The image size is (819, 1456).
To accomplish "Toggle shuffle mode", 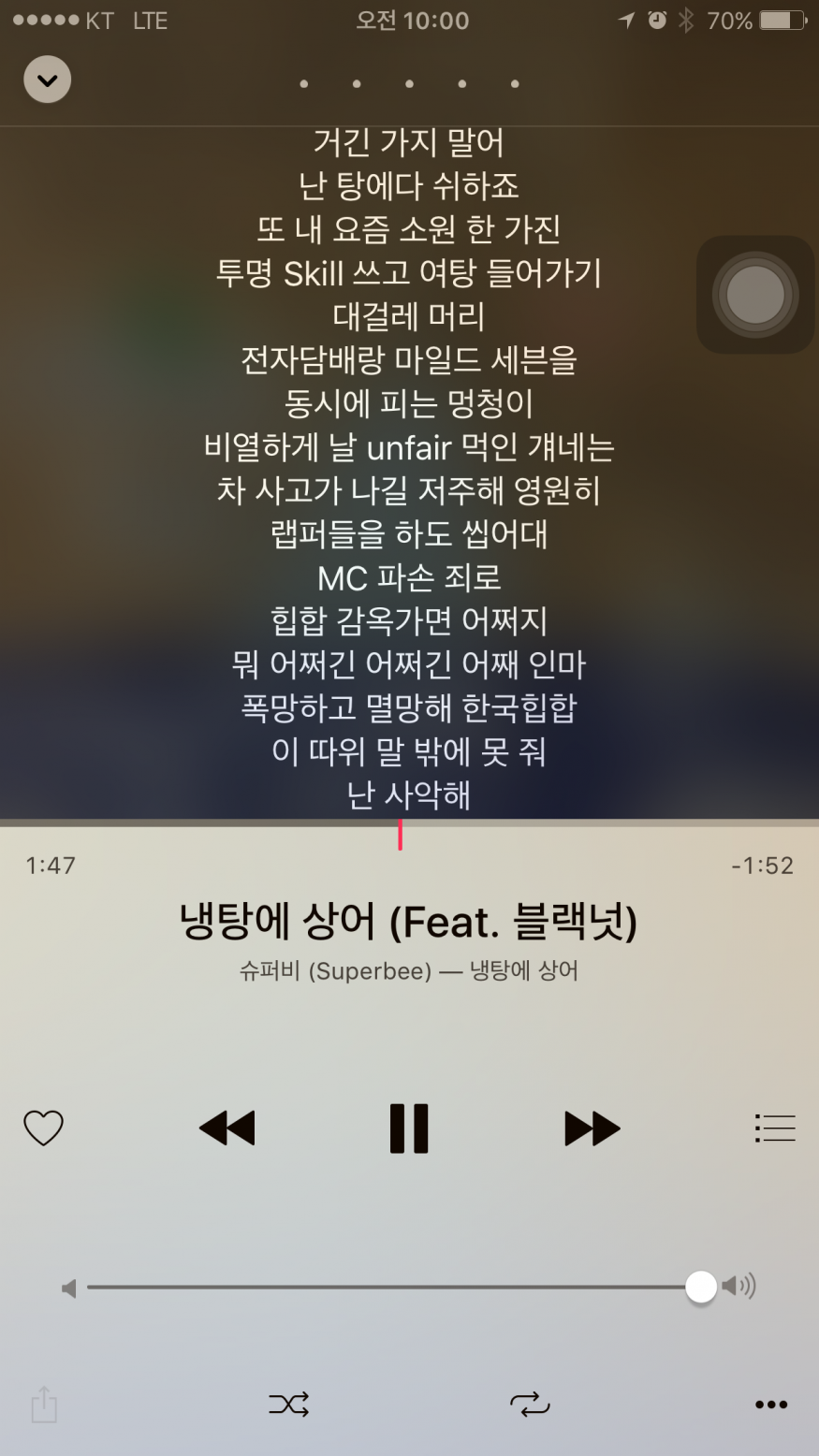I will (x=288, y=1405).
